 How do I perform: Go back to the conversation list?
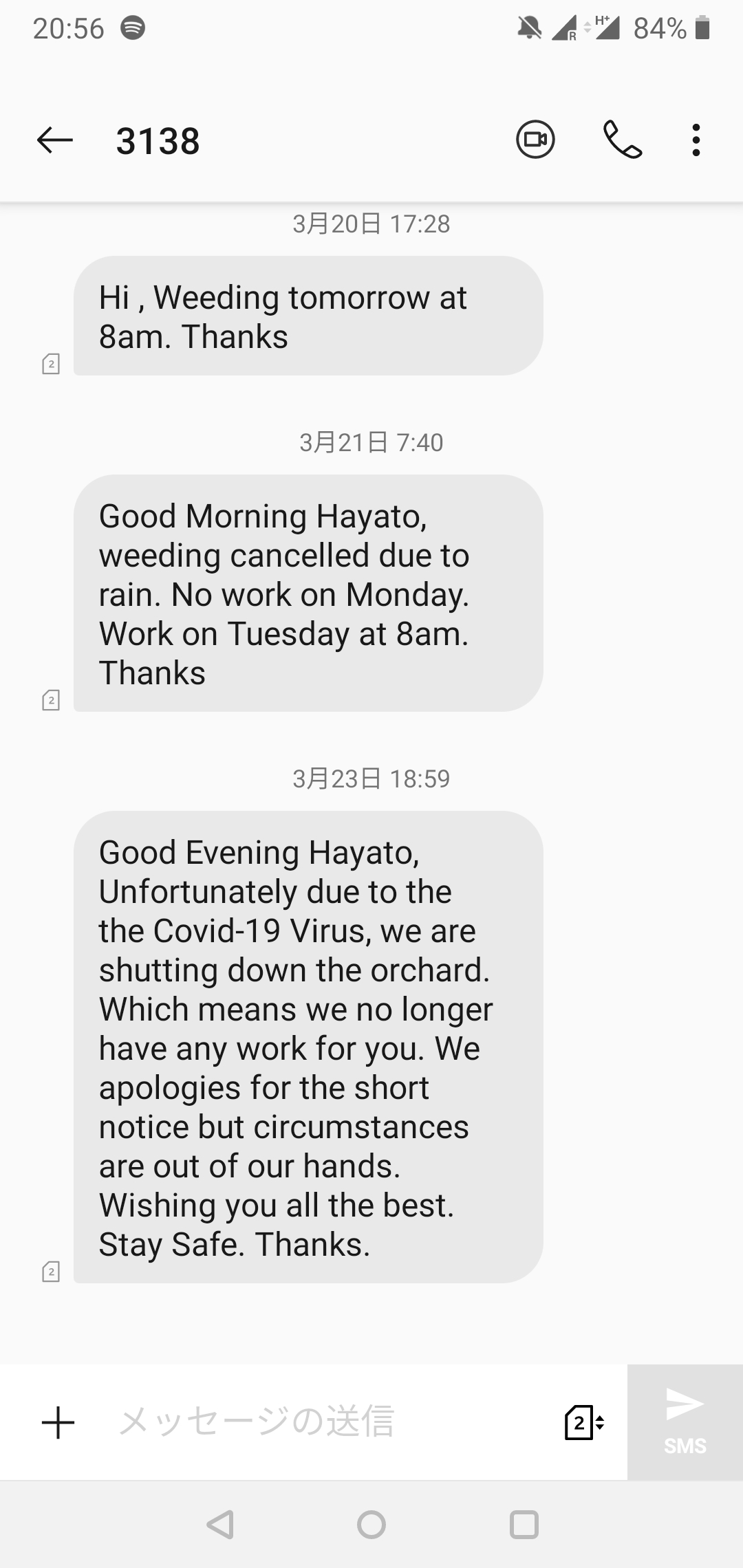click(x=55, y=140)
